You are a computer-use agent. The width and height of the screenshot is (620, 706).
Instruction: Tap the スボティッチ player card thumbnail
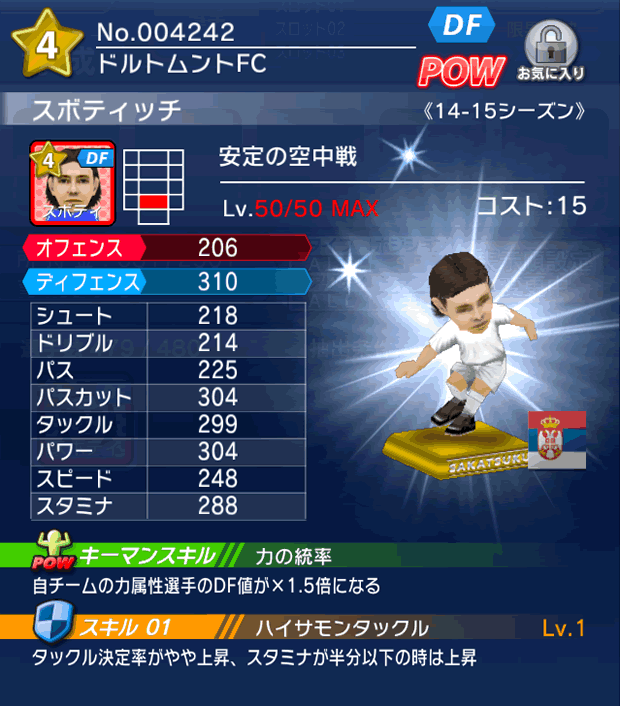tap(72, 183)
